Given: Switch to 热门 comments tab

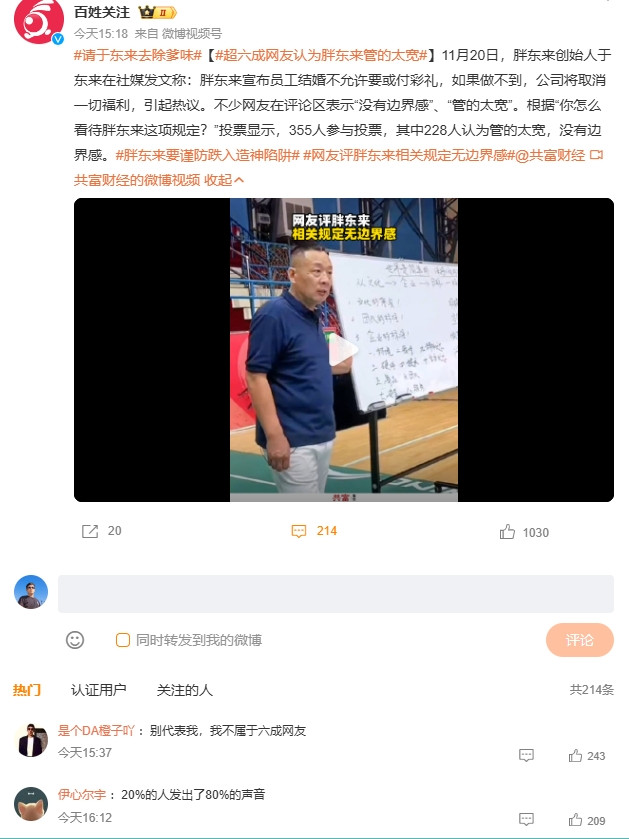Looking at the screenshot, I should [27, 690].
